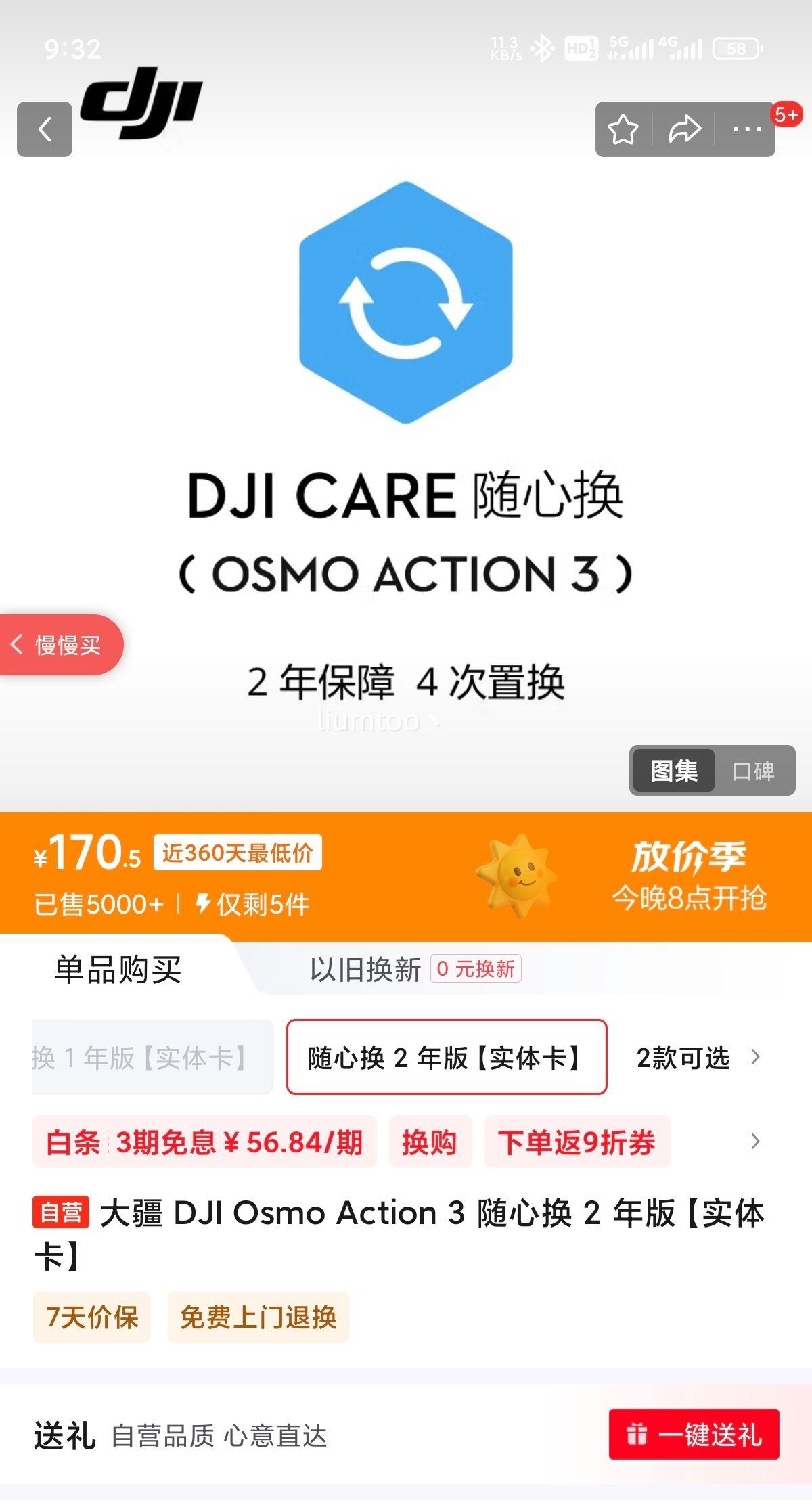Tap the 一键送礼 gift icon
This screenshot has height=1509, width=812.
click(635, 1435)
